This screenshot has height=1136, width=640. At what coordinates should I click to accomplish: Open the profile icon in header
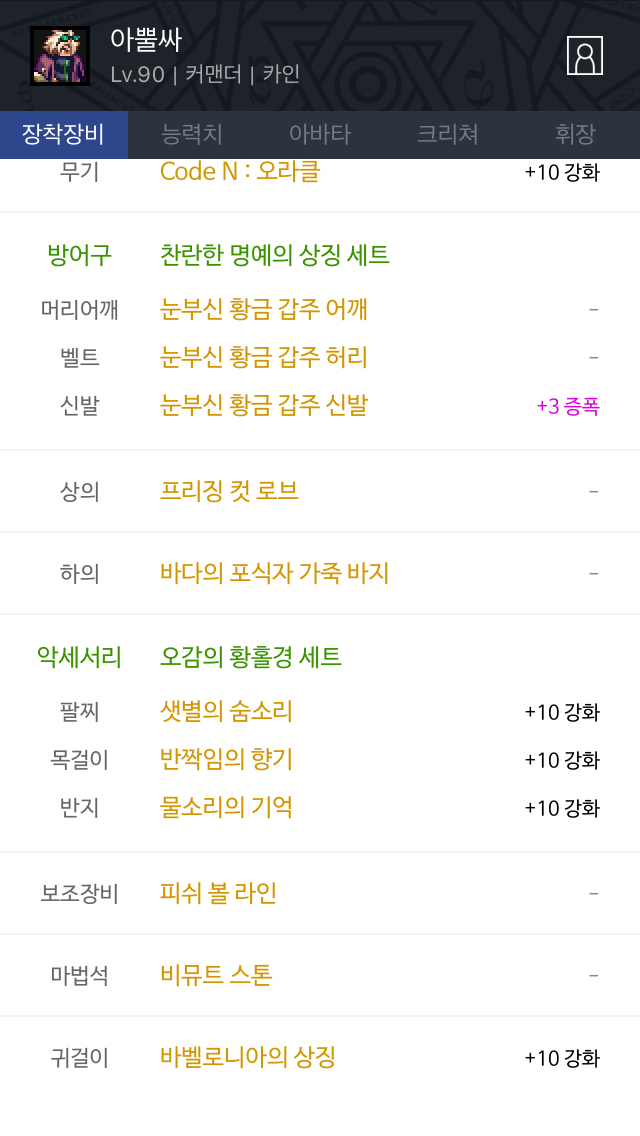pos(584,55)
